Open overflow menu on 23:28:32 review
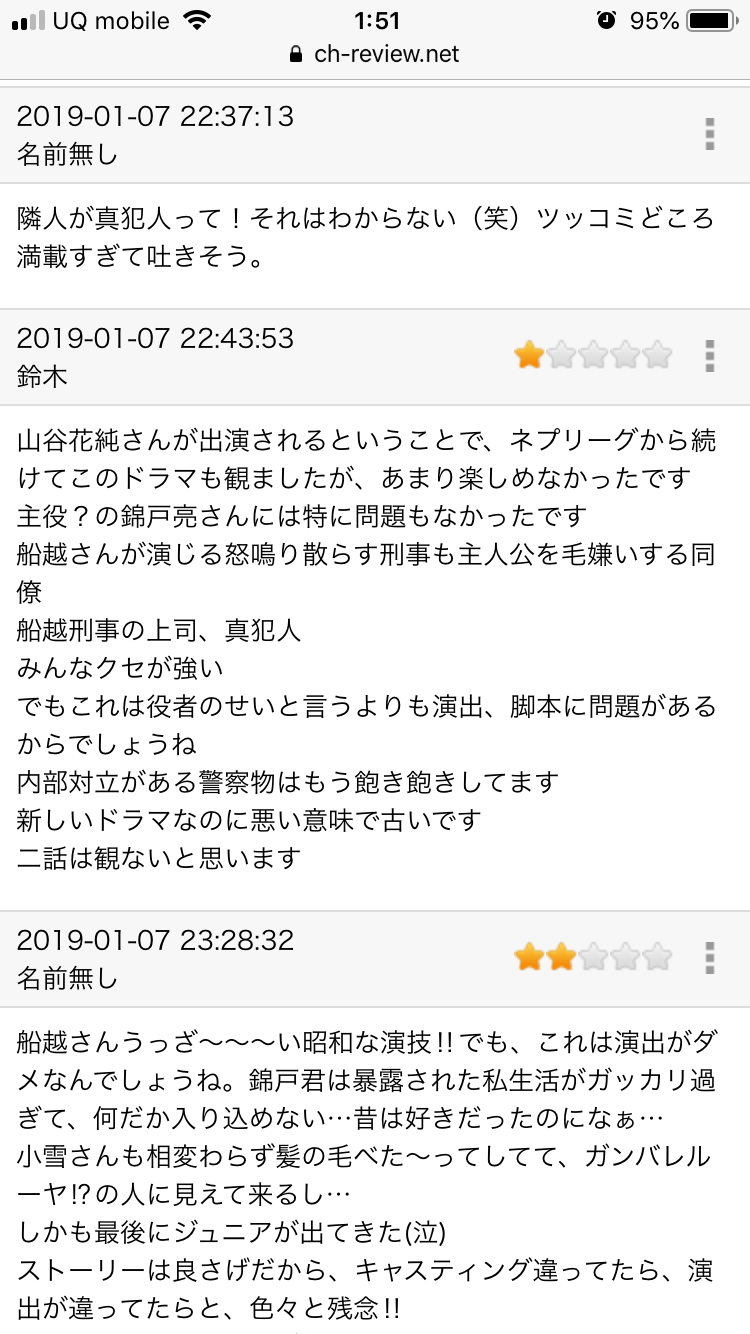This screenshot has height=1334, width=750. click(x=710, y=958)
